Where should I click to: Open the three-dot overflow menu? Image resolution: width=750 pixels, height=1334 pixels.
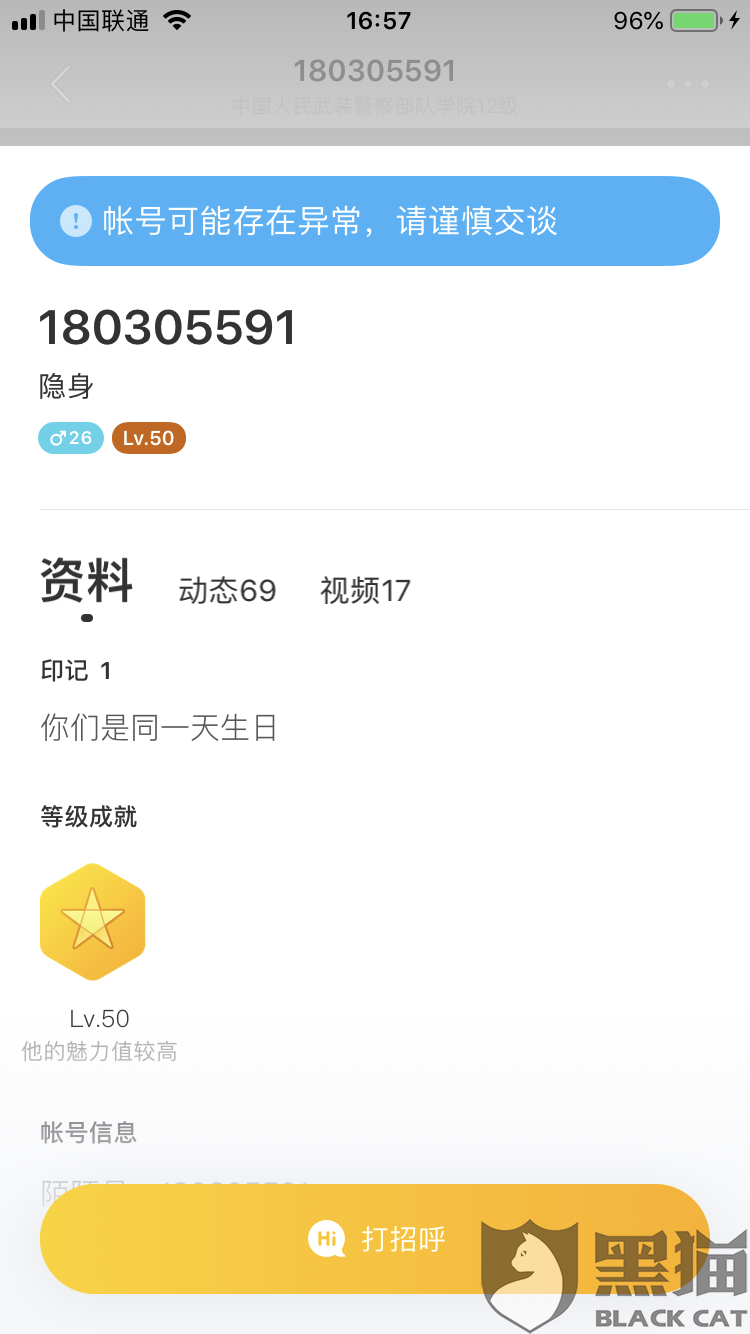pos(688,85)
